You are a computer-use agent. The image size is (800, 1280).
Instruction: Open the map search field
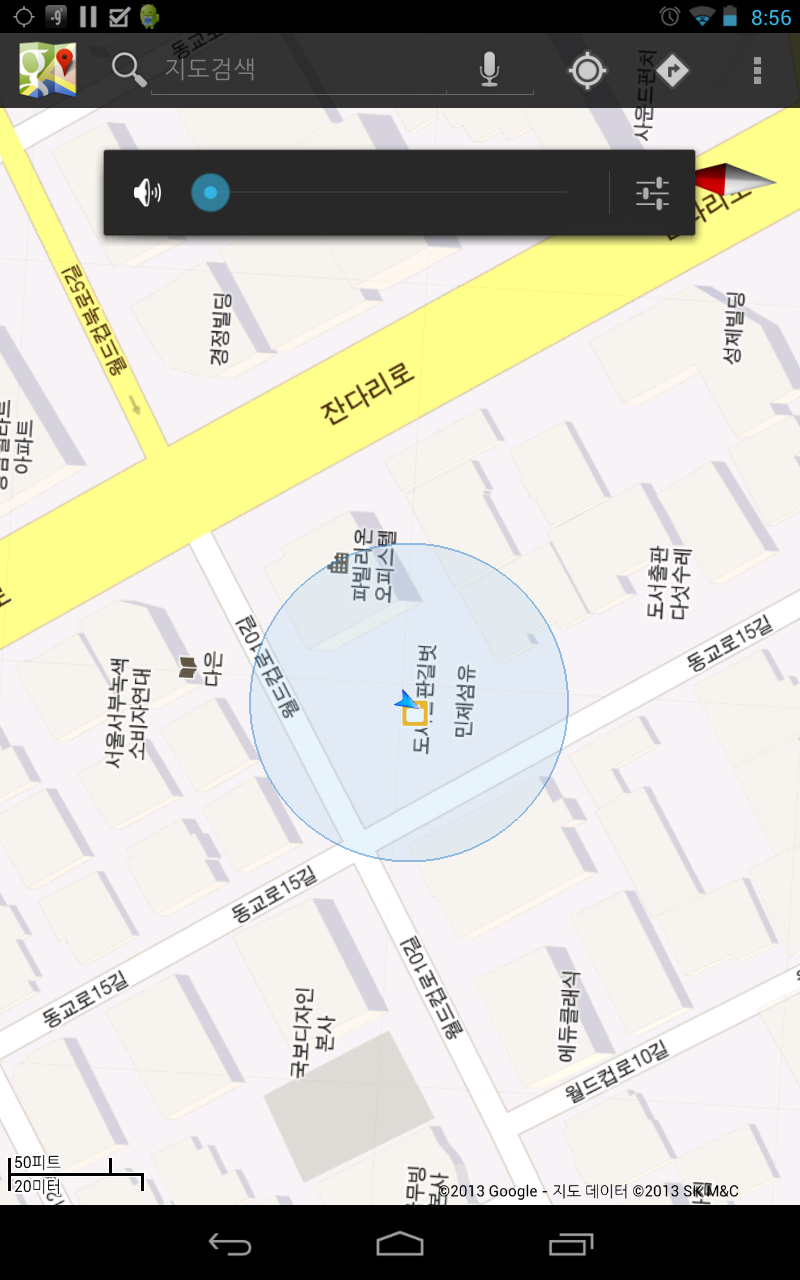(298, 70)
